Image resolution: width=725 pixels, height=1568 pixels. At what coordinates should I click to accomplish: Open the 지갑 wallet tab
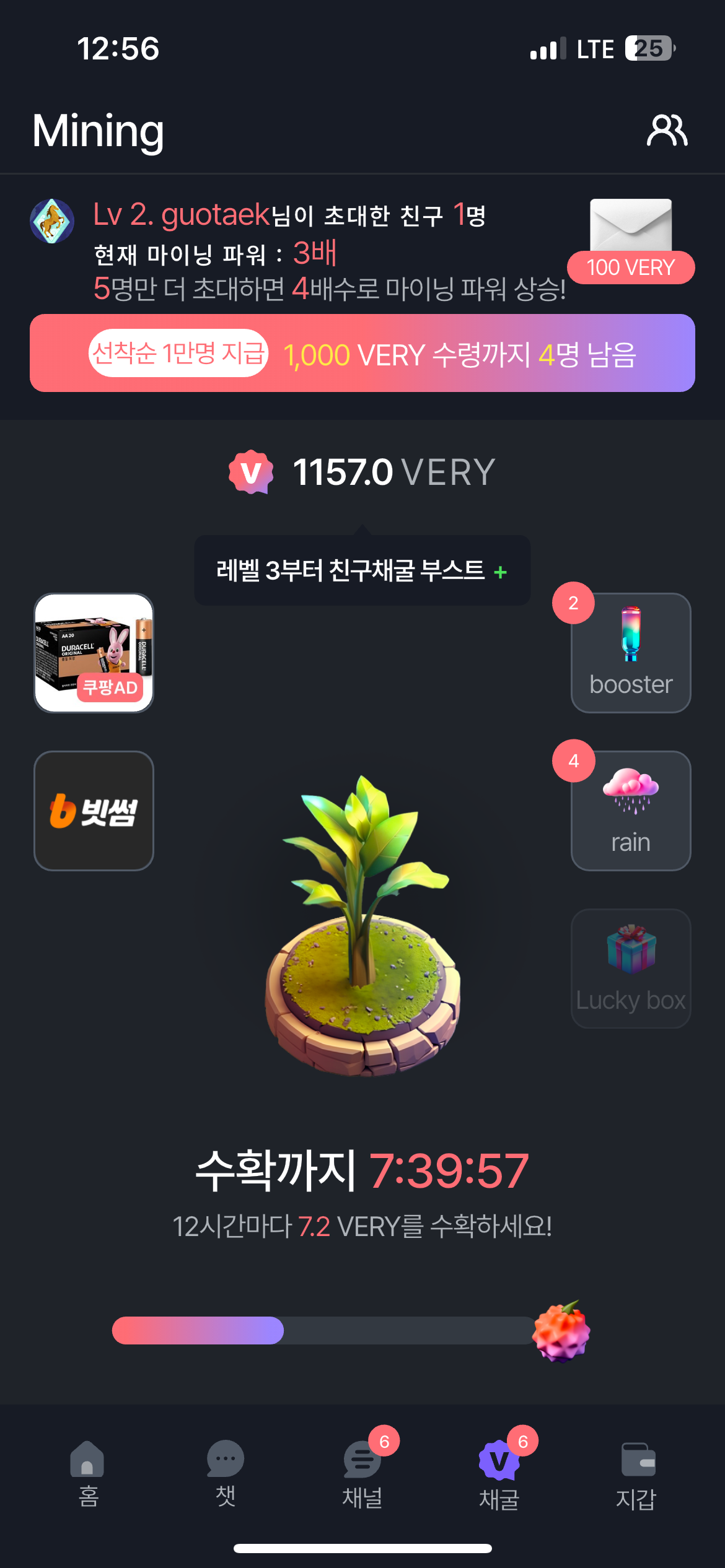pyautogui.click(x=636, y=1474)
